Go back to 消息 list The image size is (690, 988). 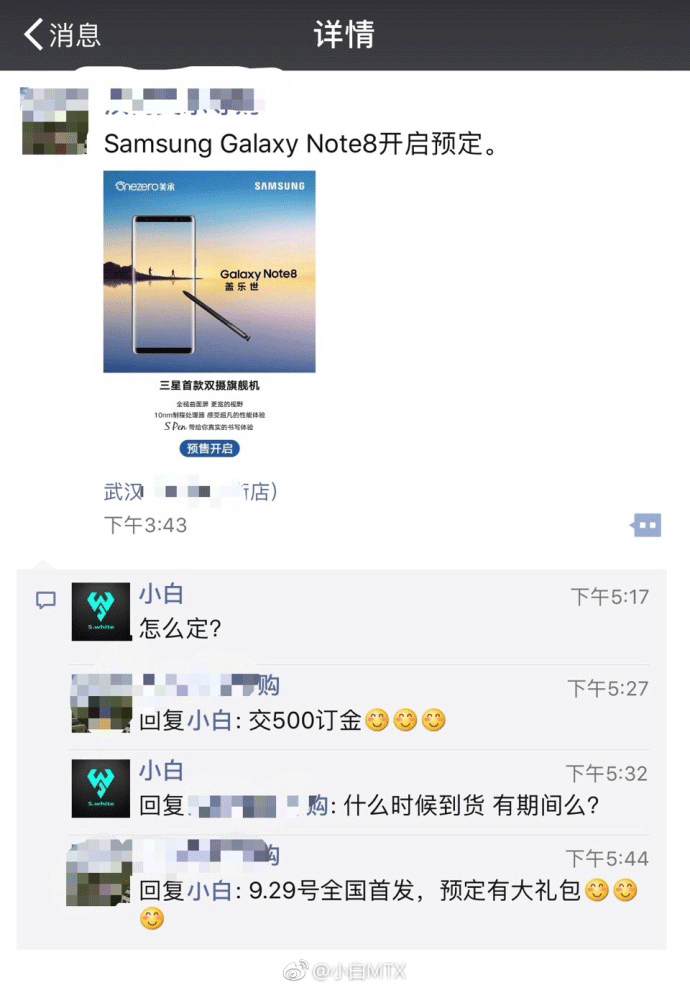click(62, 35)
